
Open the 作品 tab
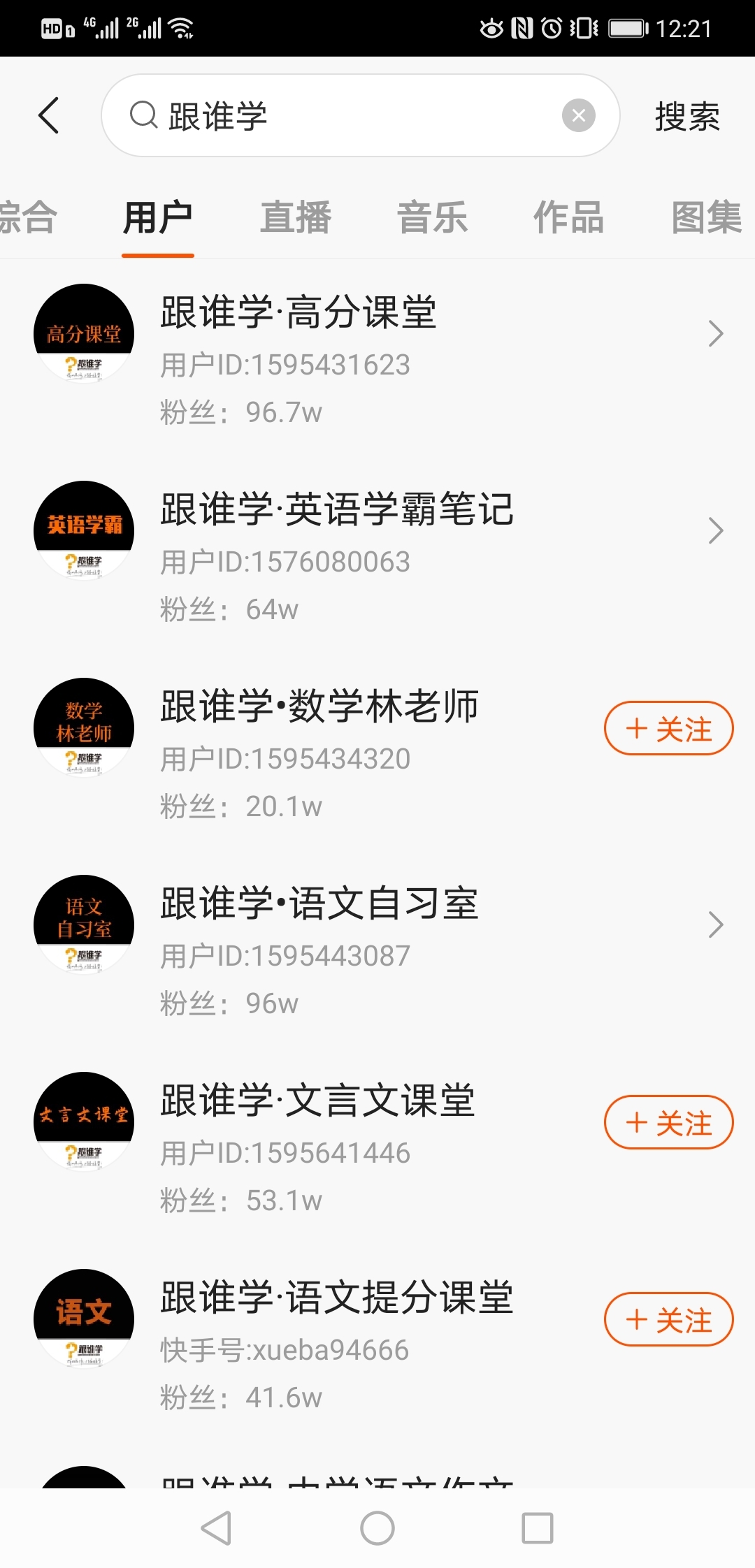click(x=569, y=217)
